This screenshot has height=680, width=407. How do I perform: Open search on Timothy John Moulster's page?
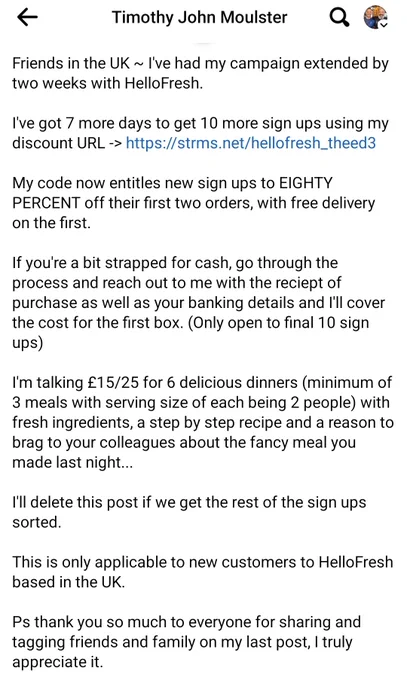pyautogui.click(x=339, y=18)
